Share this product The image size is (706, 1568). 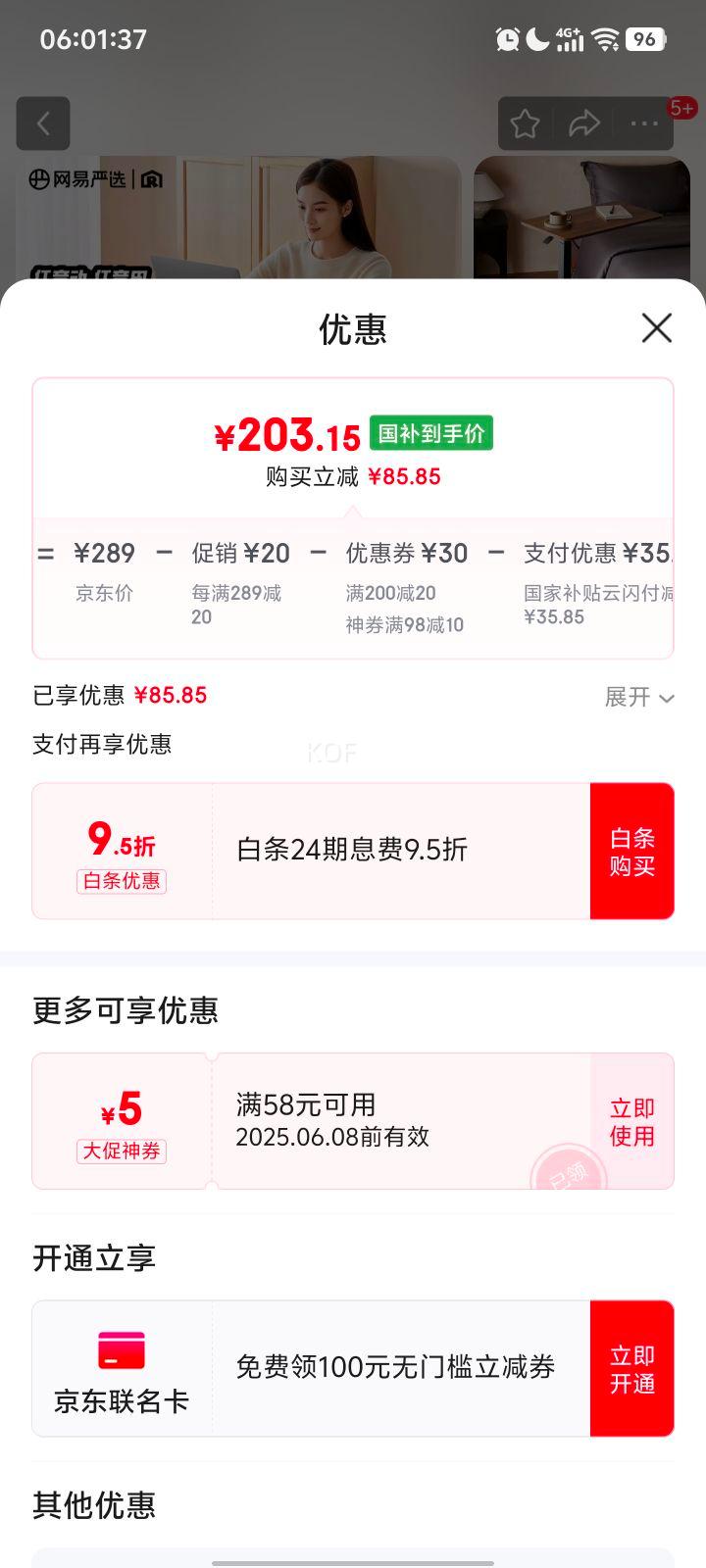pyautogui.click(x=584, y=123)
